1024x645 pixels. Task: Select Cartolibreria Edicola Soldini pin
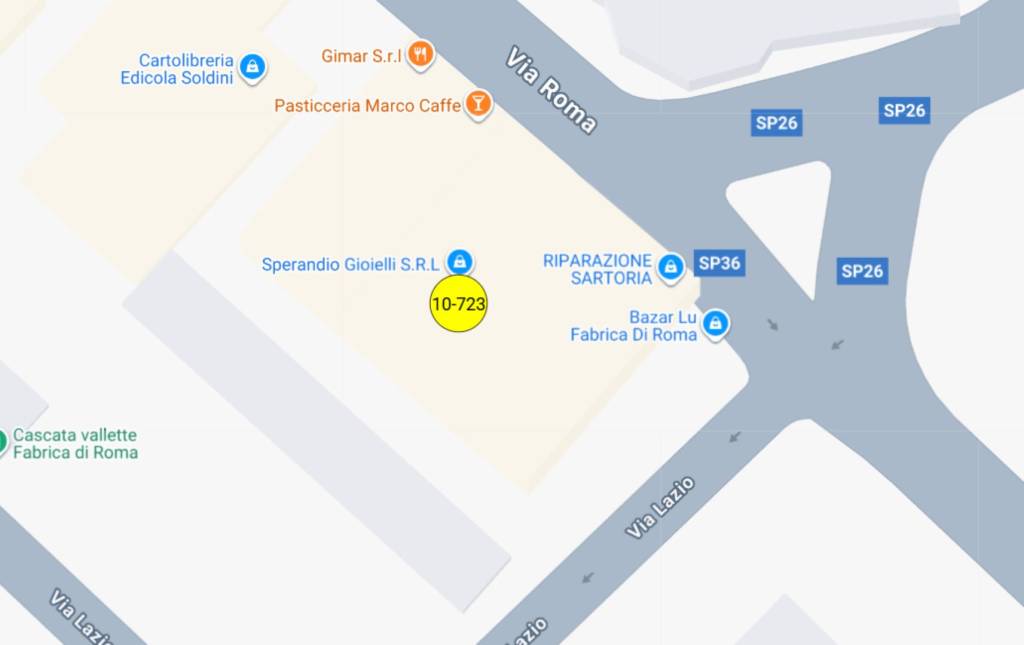point(252,67)
